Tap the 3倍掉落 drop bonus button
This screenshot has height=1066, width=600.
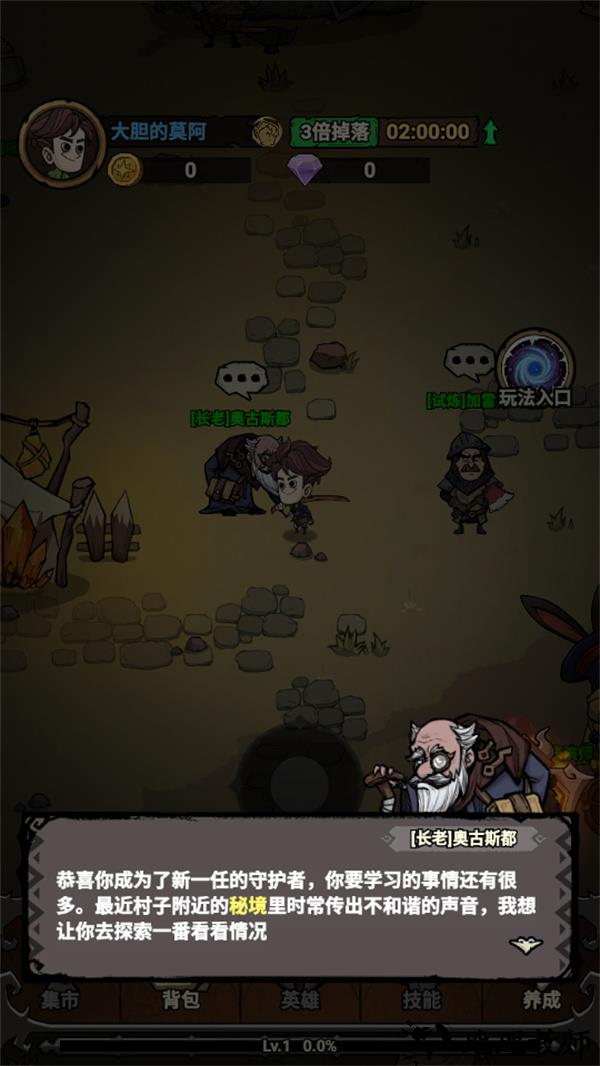[333, 131]
